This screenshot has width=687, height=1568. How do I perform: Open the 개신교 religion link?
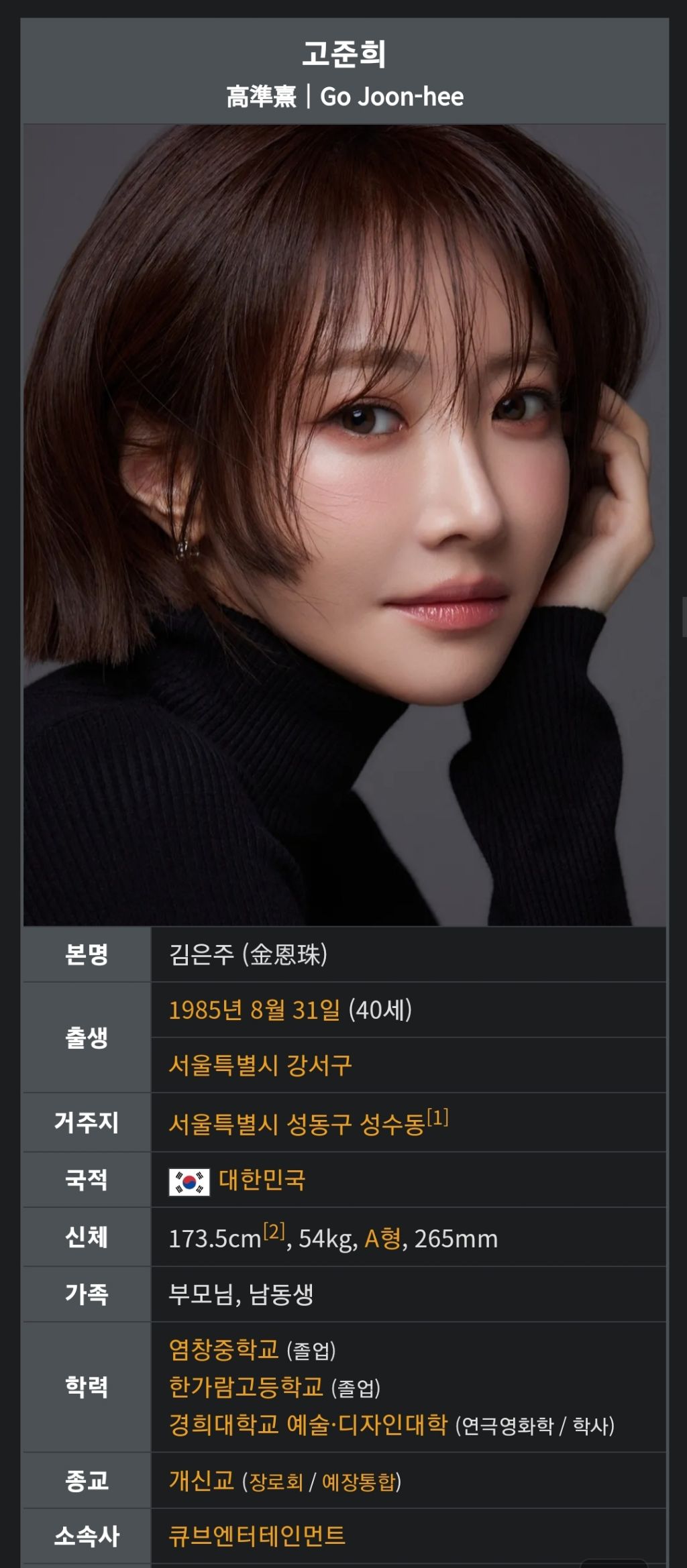pyautogui.click(x=201, y=1481)
